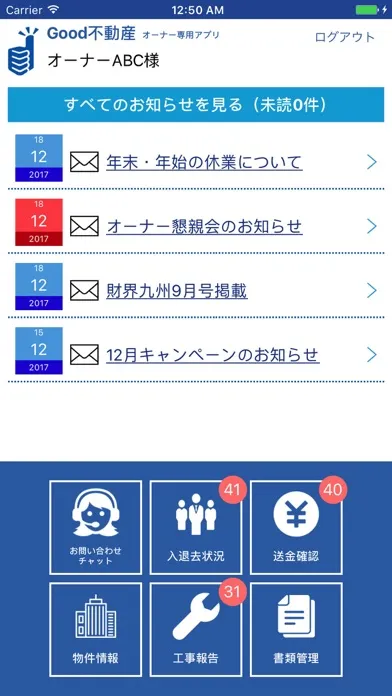Viewport: 392px width, 696px height.
Task: Open the 書類管理 tile
Action: (296, 629)
